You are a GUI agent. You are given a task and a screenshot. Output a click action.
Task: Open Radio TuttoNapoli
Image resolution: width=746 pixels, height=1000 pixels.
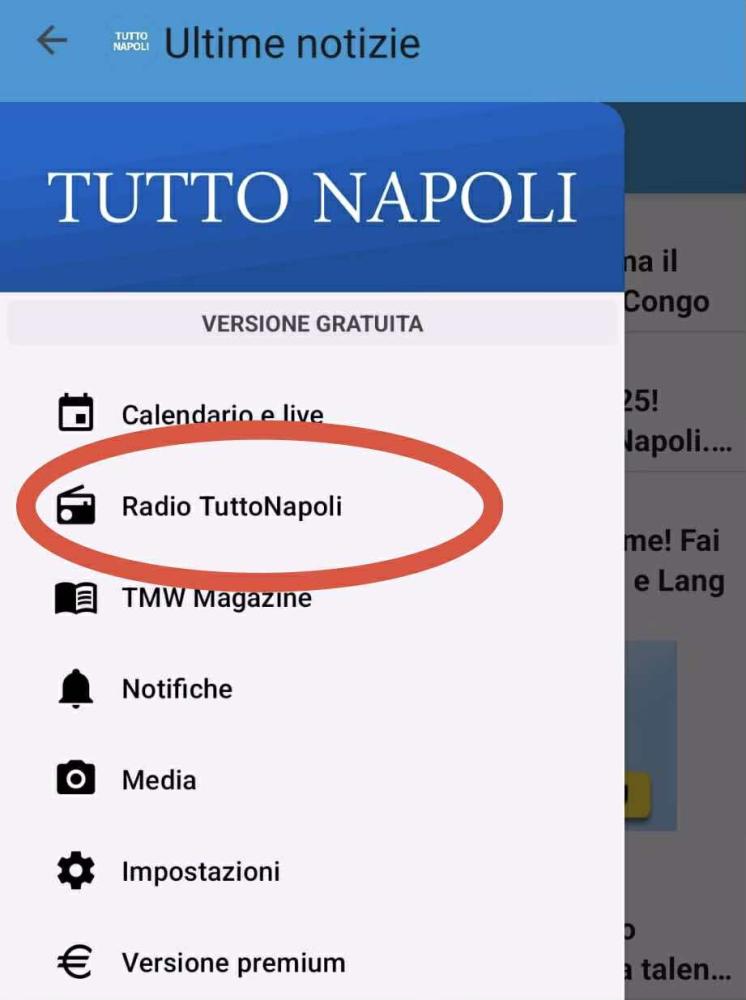click(x=231, y=506)
